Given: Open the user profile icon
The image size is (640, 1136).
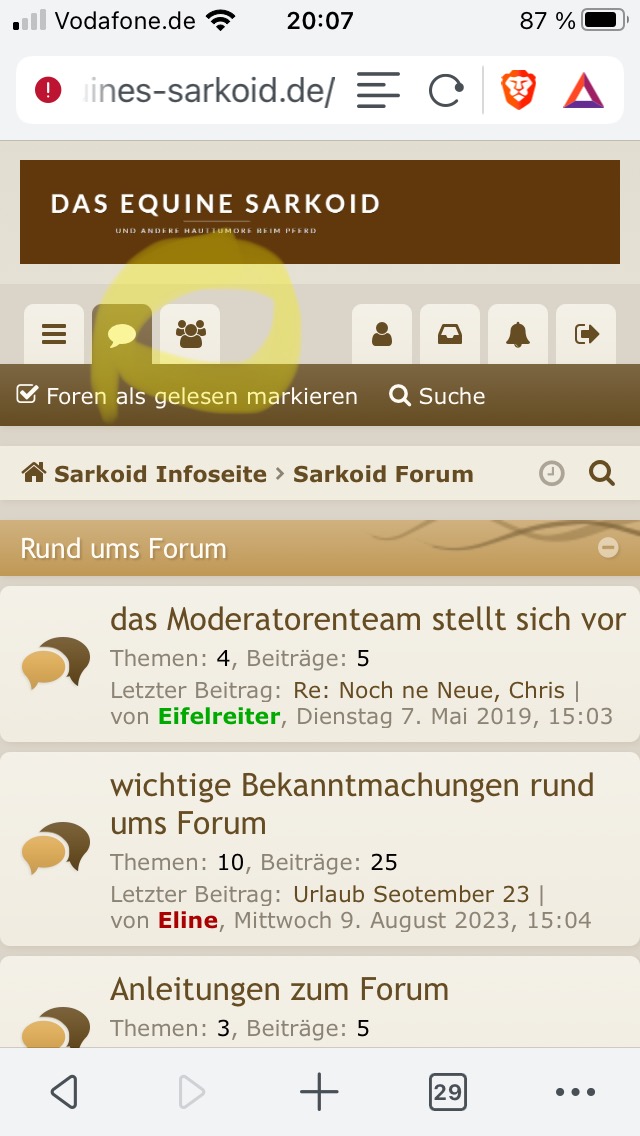Looking at the screenshot, I should pyautogui.click(x=382, y=334).
